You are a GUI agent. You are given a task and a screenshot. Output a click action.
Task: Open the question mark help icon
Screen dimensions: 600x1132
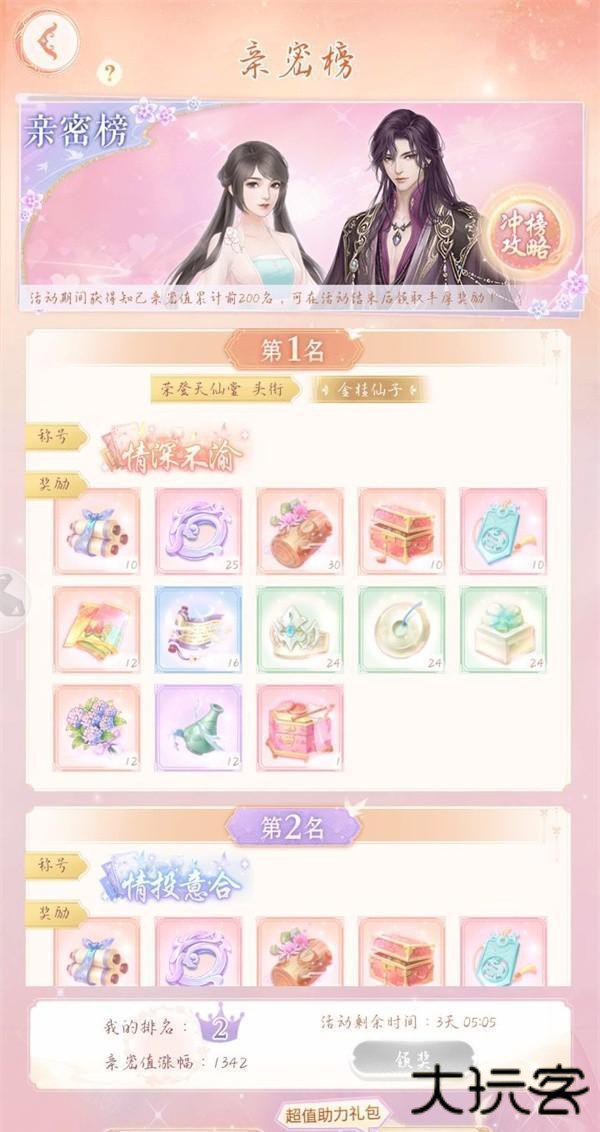pyautogui.click(x=110, y=71)
